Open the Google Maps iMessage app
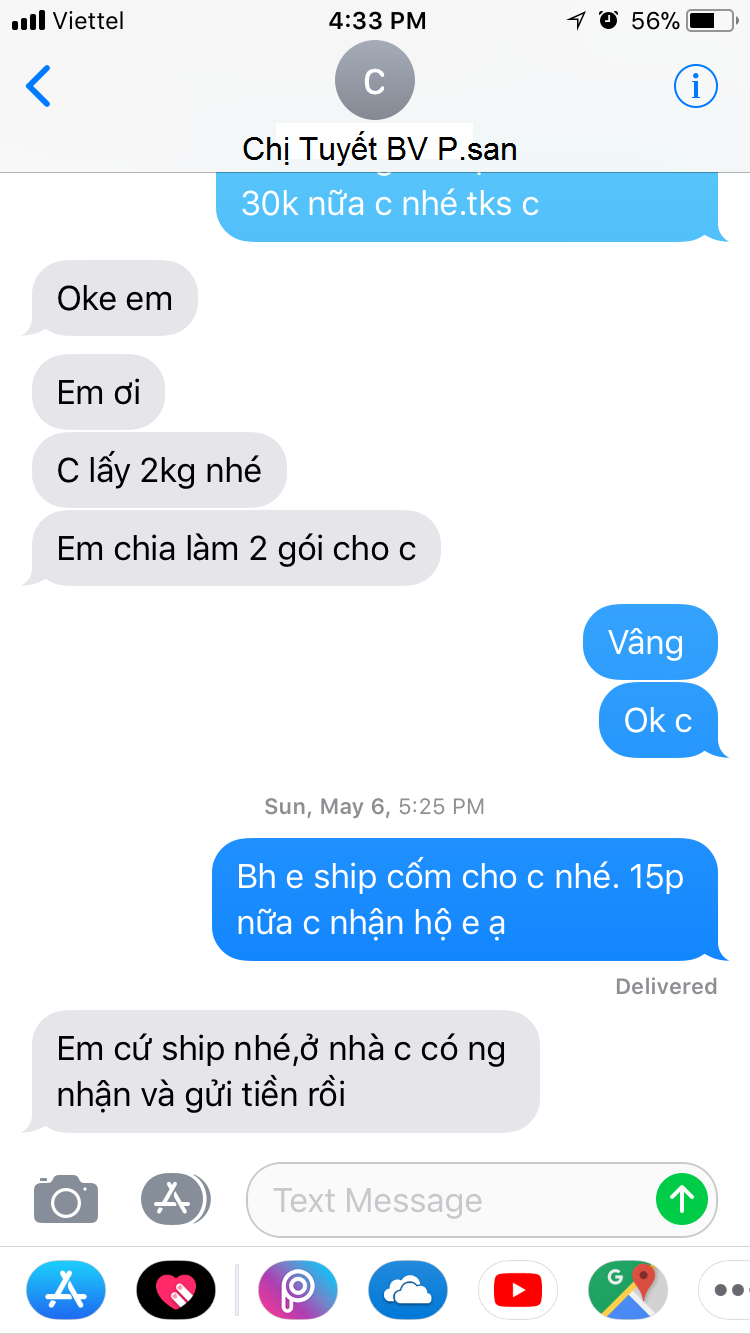 627,1290
